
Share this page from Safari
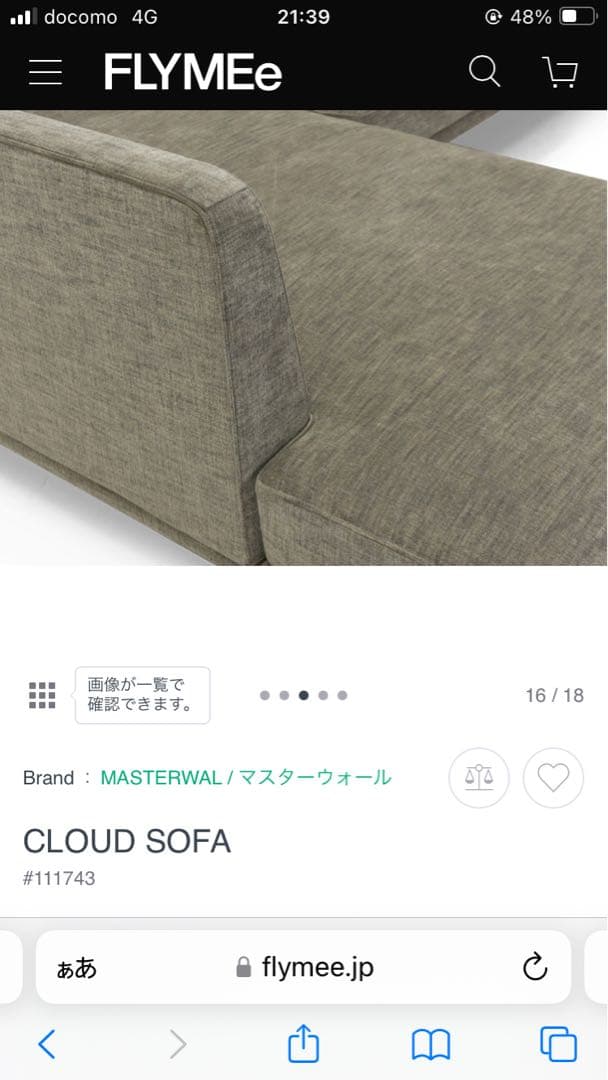pyautogui.click(x=303, y=1044)
